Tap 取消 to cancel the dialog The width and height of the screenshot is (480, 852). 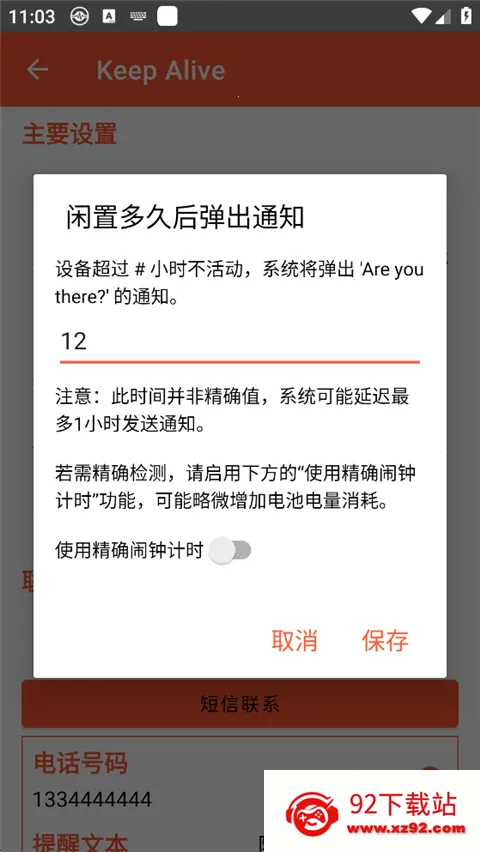coord(294,641)
